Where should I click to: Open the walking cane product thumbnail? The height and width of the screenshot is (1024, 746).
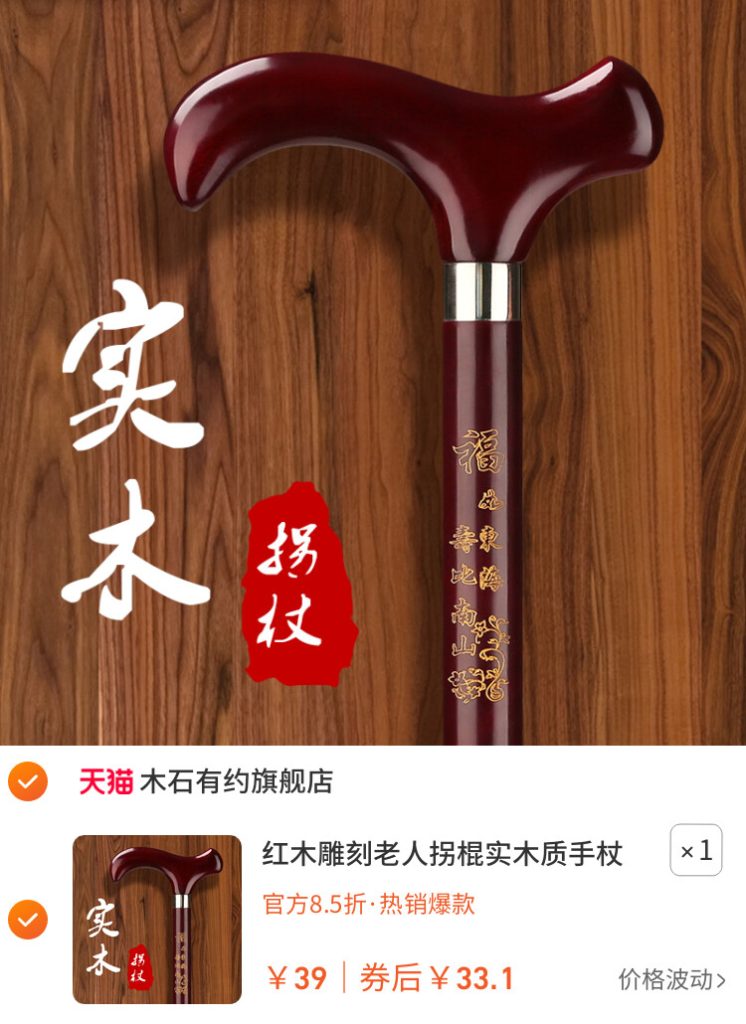click(x=157, y=919)
